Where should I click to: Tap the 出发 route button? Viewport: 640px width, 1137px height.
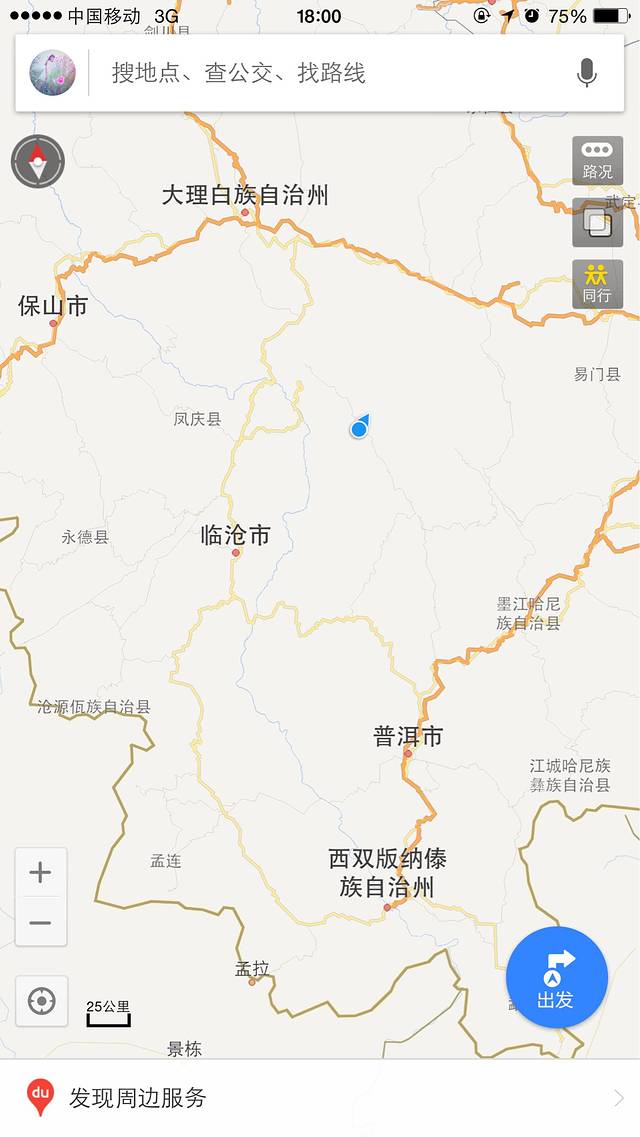(557, 978)
